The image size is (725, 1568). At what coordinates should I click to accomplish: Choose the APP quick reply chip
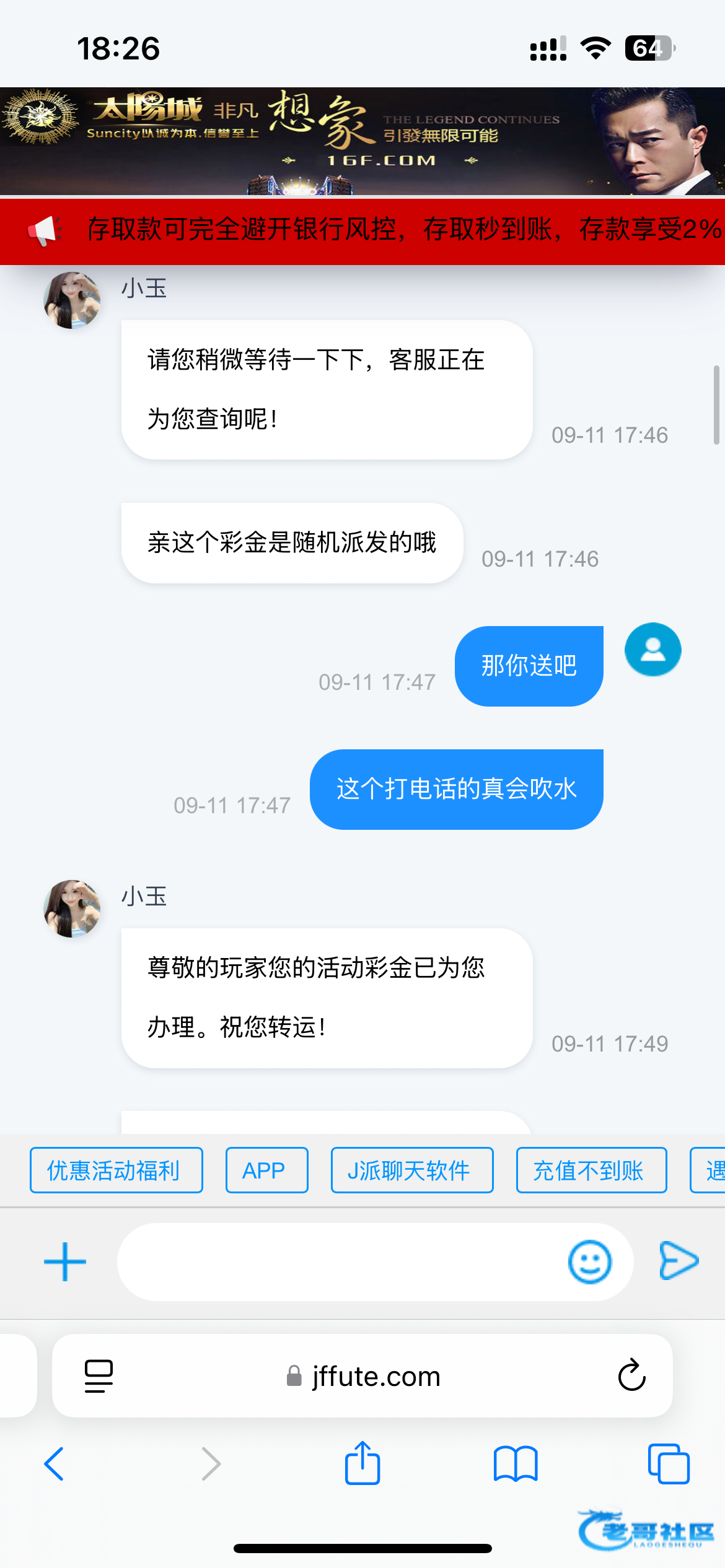tap(266, 1170)
